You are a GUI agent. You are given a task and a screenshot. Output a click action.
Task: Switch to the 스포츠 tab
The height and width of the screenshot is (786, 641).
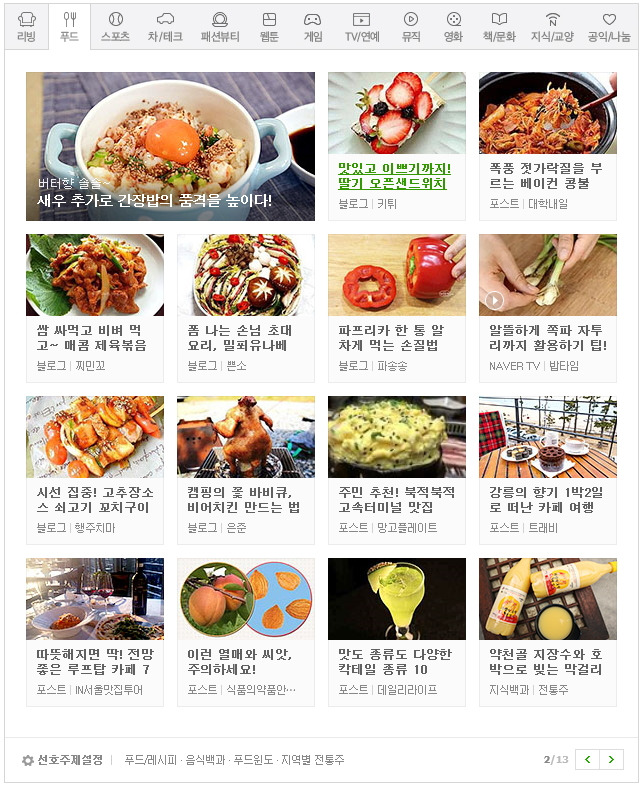[115, 27]
